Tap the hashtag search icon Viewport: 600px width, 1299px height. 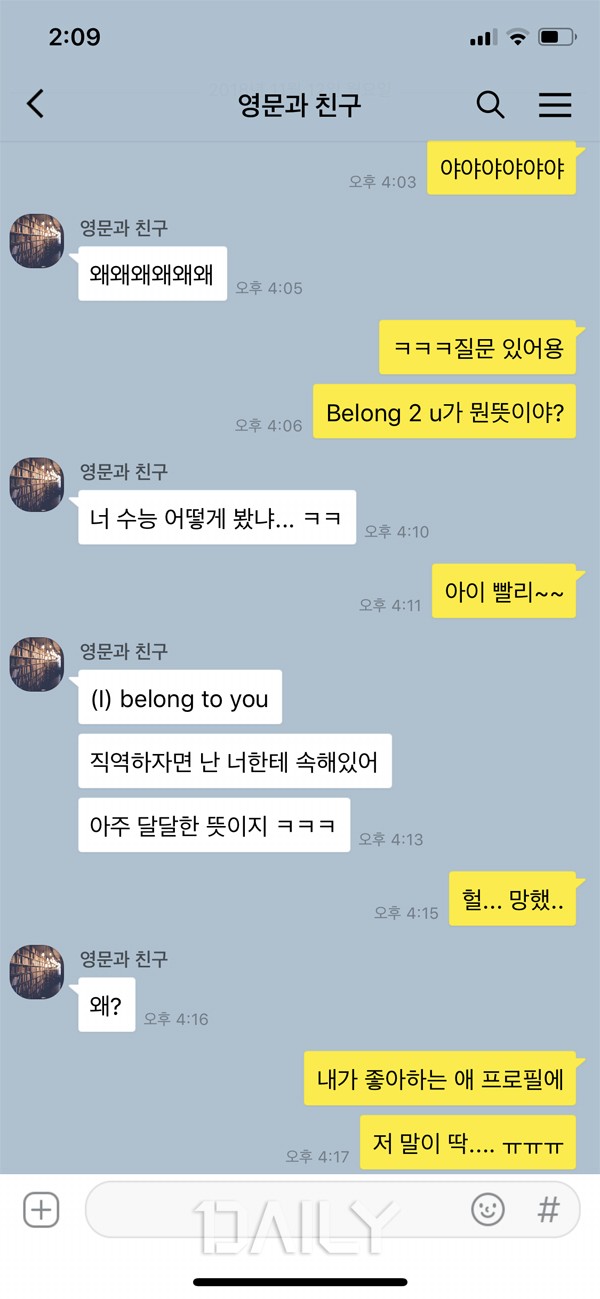(x=548, y=1211)
